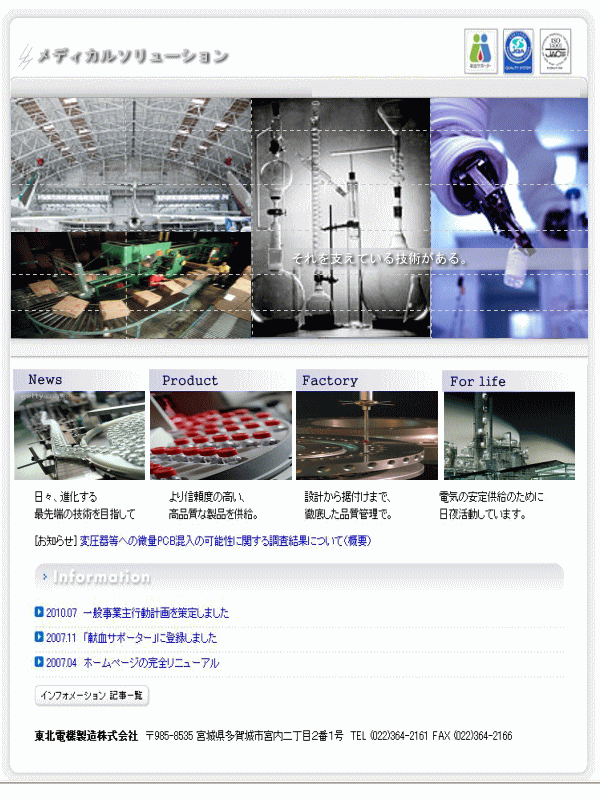Image resolution: width=600 pixels, height=800 pixels.
Task: Open the 2007.11 献血サポーター news item
Action: [x=131, y=638]
